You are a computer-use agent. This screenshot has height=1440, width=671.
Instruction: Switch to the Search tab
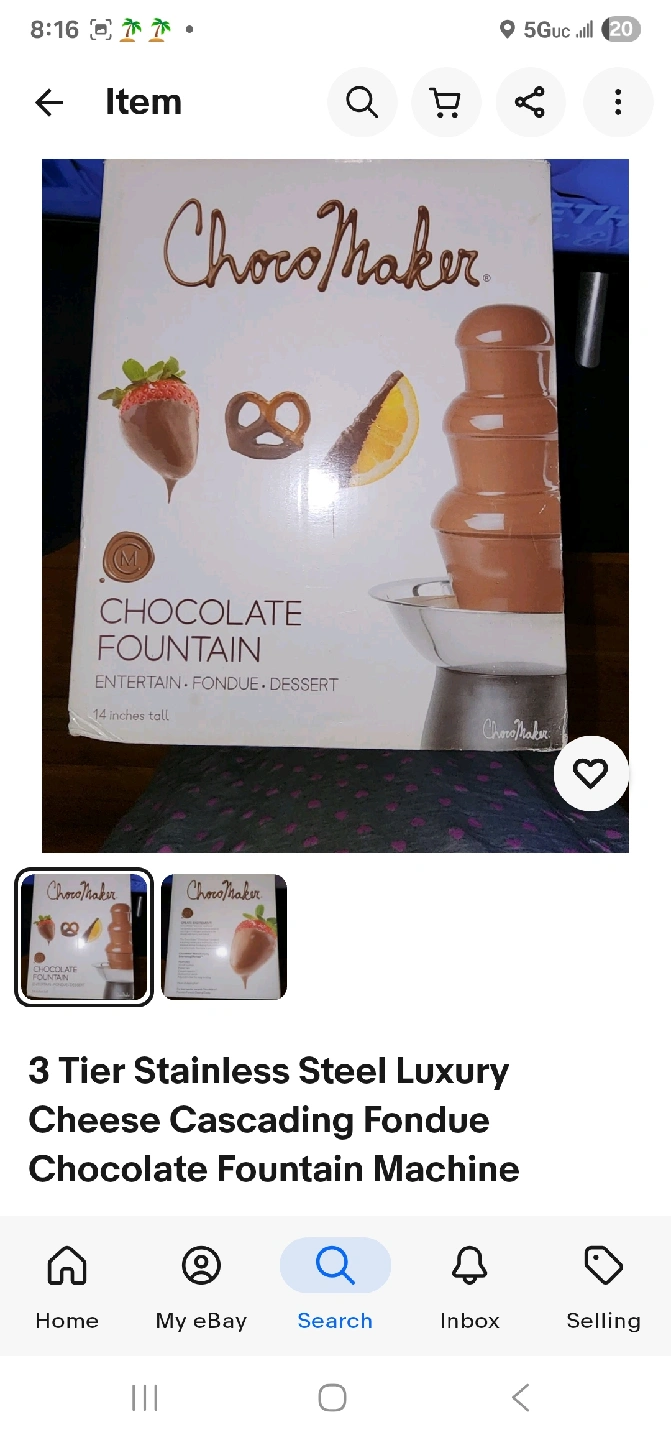335,1287
